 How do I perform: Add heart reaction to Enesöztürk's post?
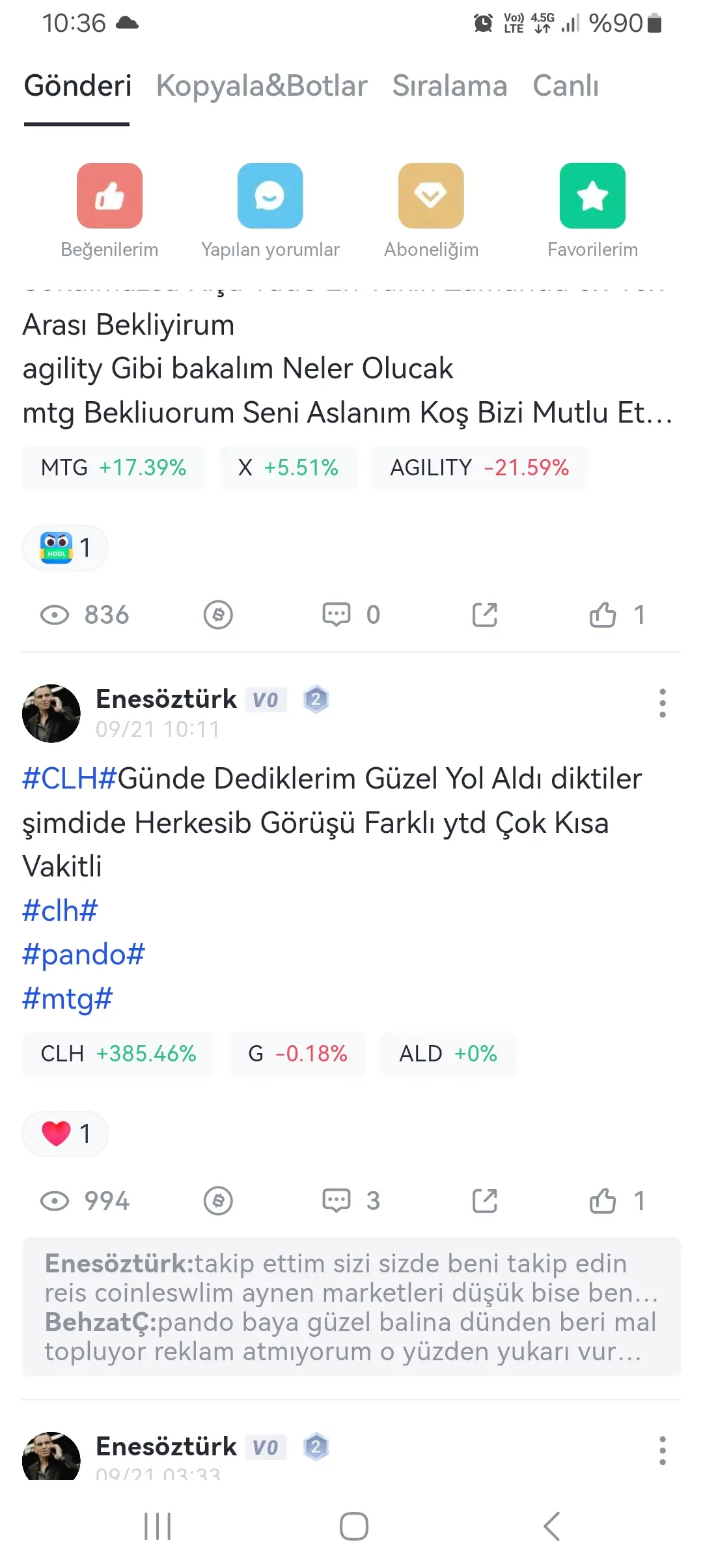click(64, 1133)
